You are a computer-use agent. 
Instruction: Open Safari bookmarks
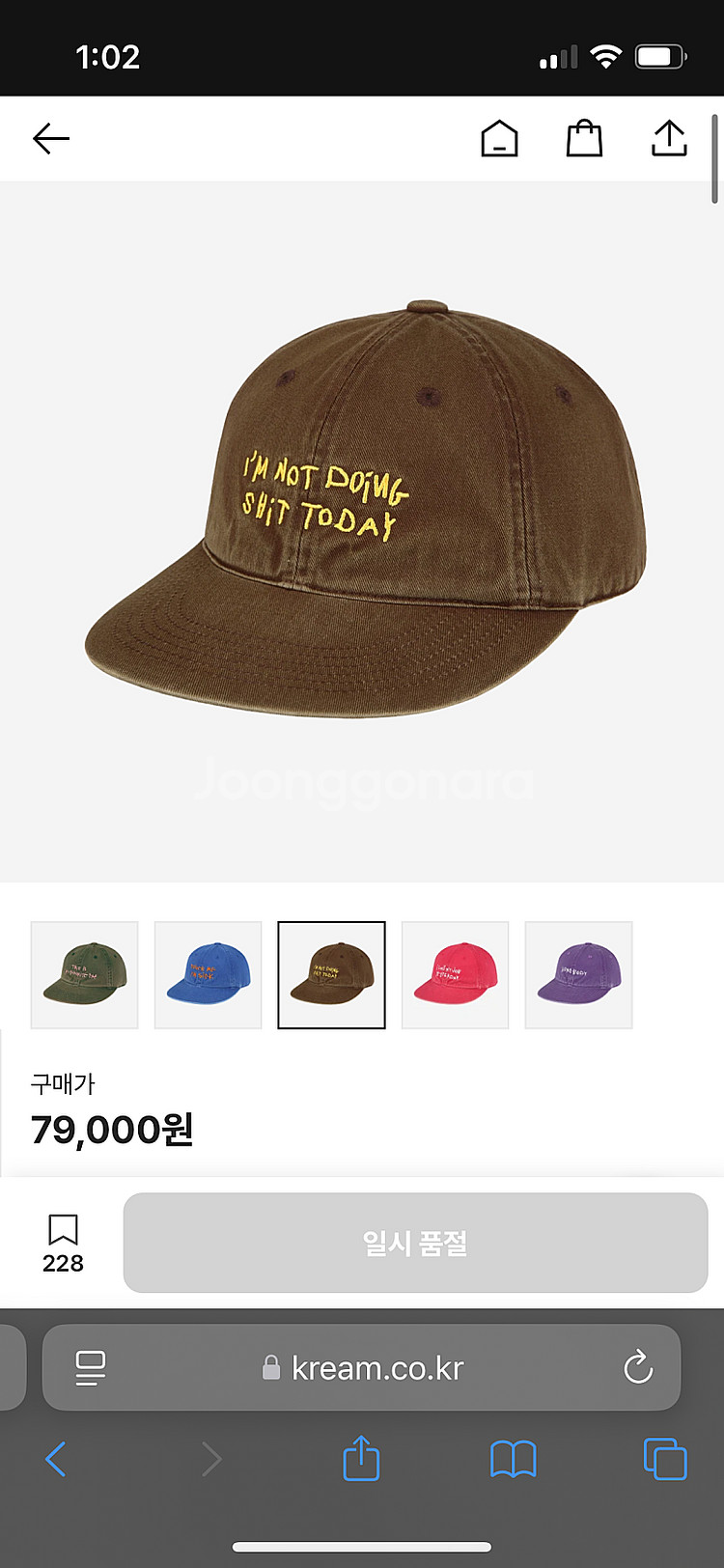(x=513, y=1459)
